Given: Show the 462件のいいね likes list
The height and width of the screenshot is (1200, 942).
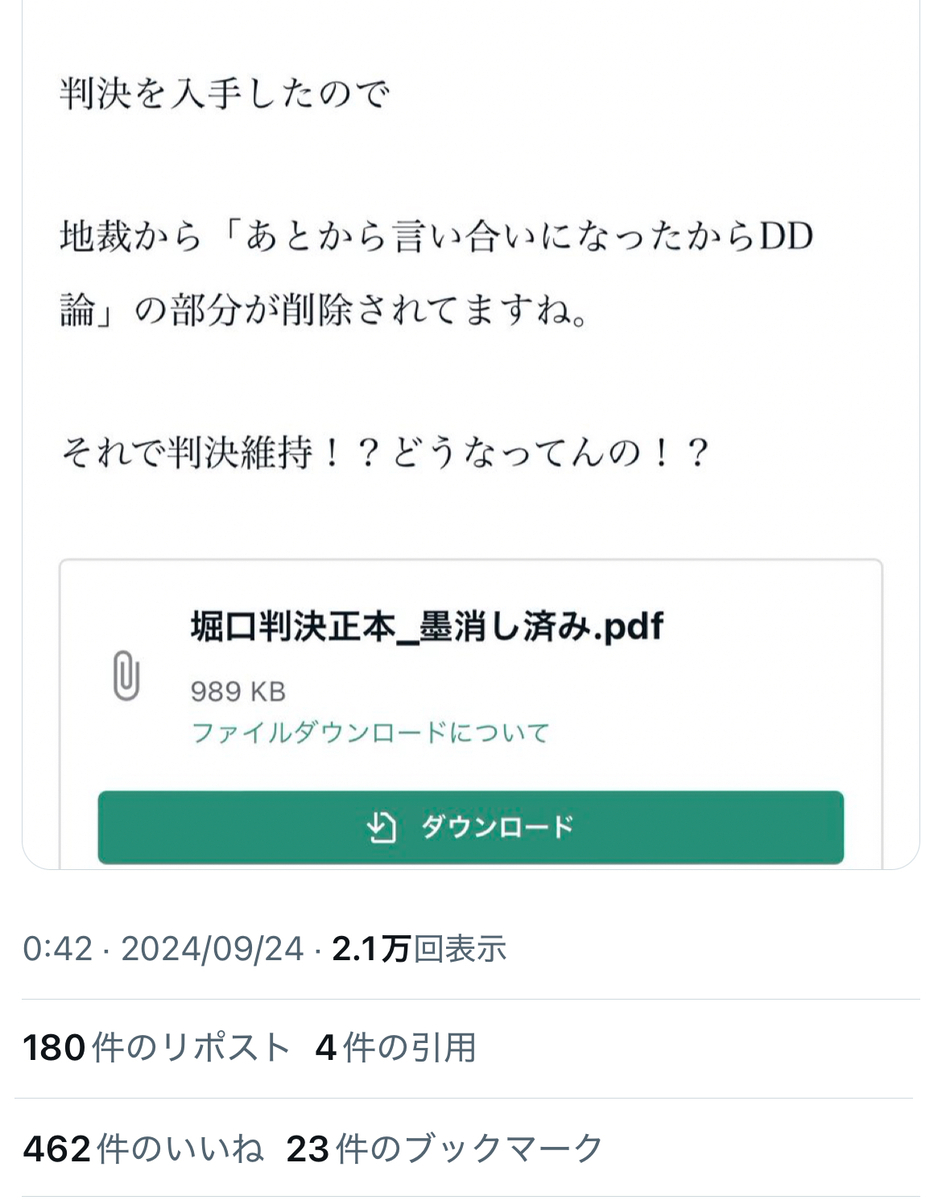Looking at the screenshot, I should pyautogui.click(x=143, y=1149).
